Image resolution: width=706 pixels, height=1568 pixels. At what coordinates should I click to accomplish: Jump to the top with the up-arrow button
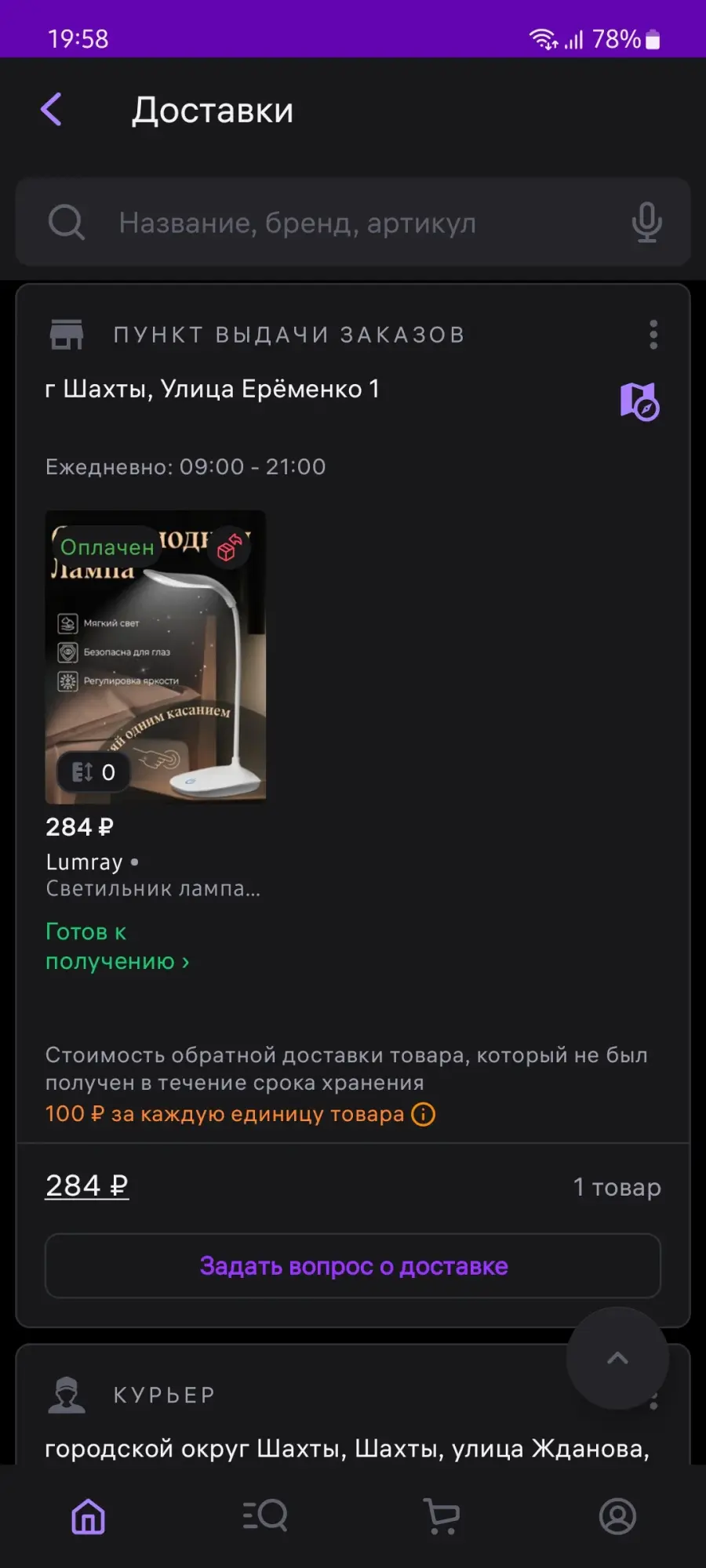pyautogui.click(x=617, y=1358)
